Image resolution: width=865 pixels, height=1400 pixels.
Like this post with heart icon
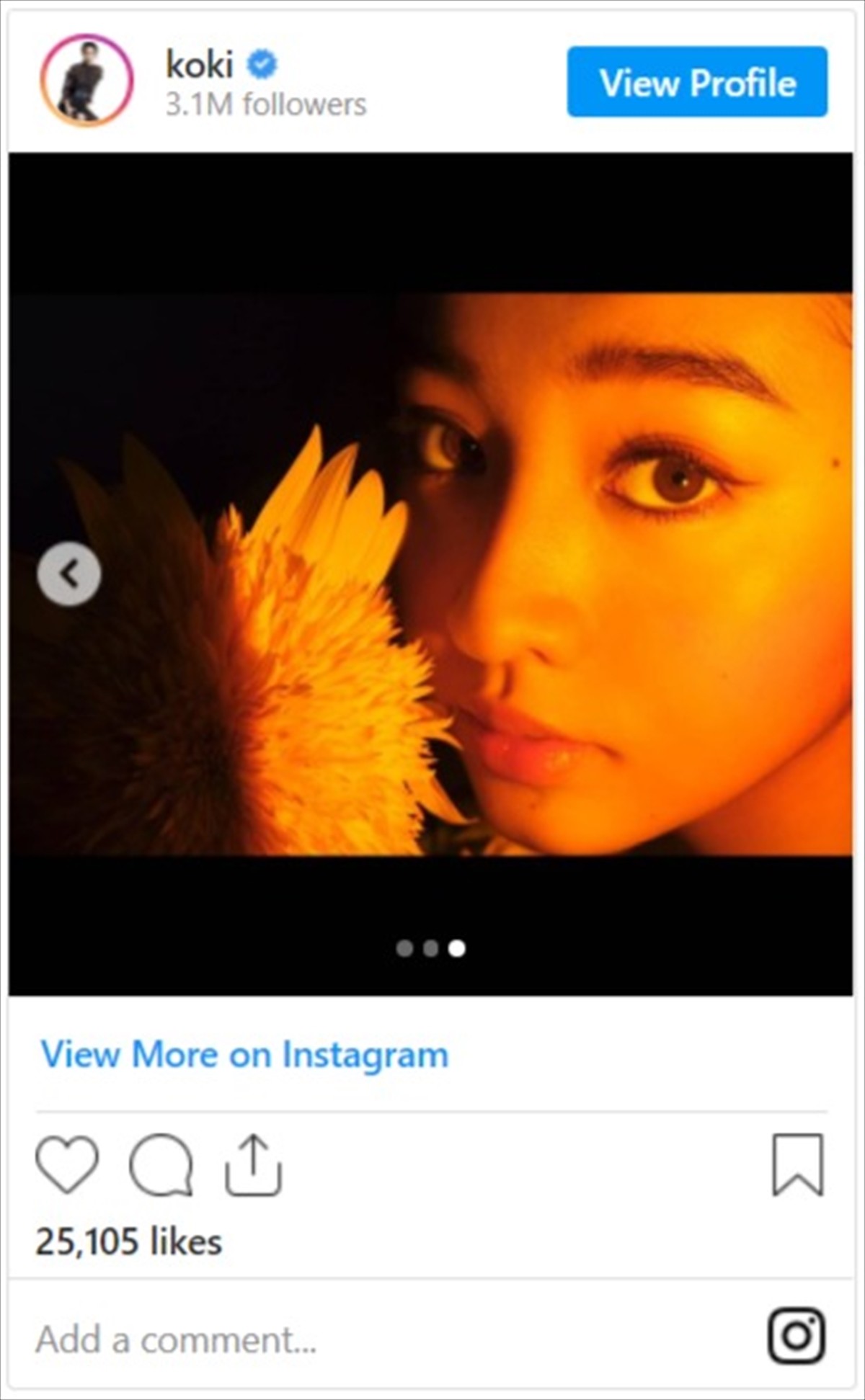click(67, 1164)
